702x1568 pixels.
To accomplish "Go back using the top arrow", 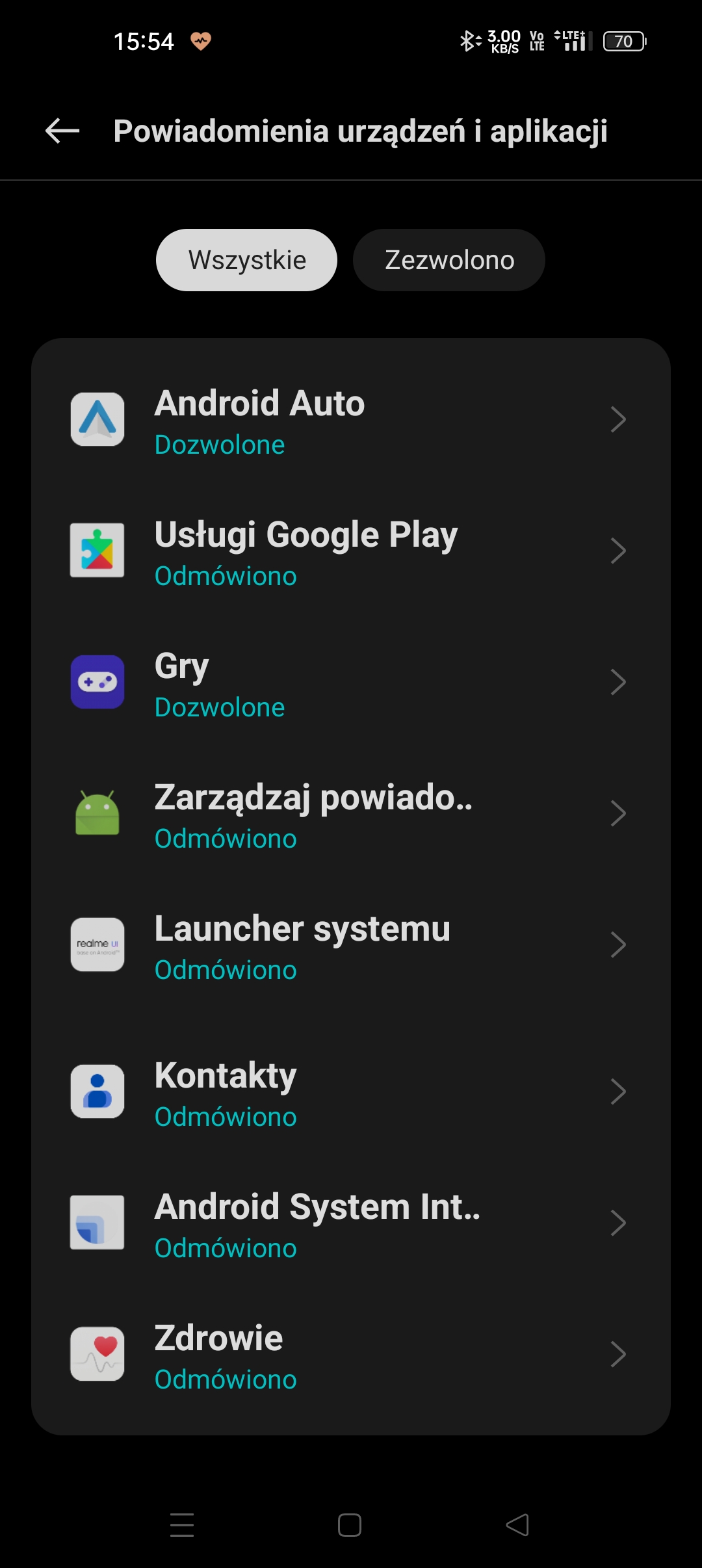I will click(x=62, y=131).
